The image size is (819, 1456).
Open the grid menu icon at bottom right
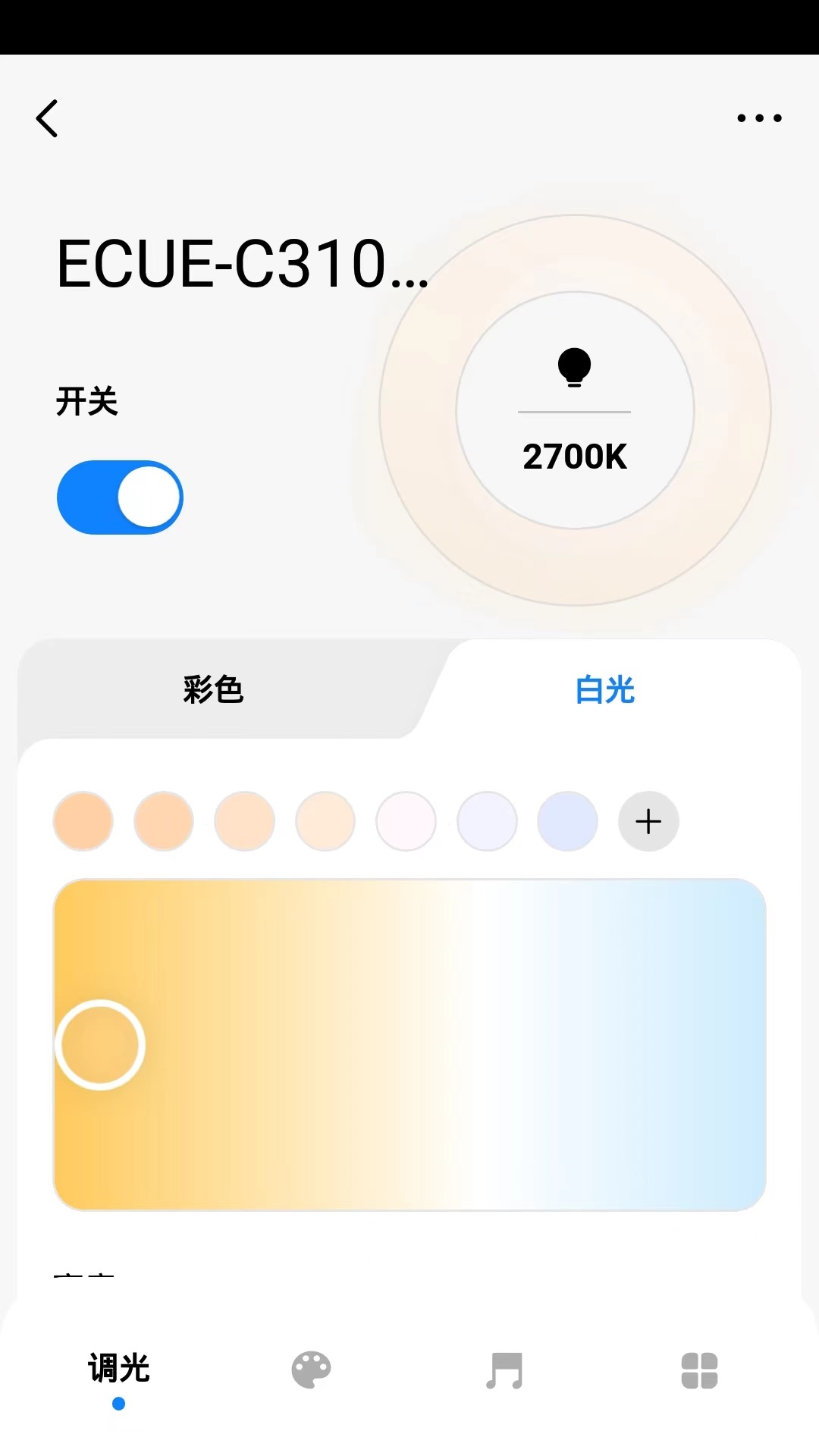(x=698, y=1370)
